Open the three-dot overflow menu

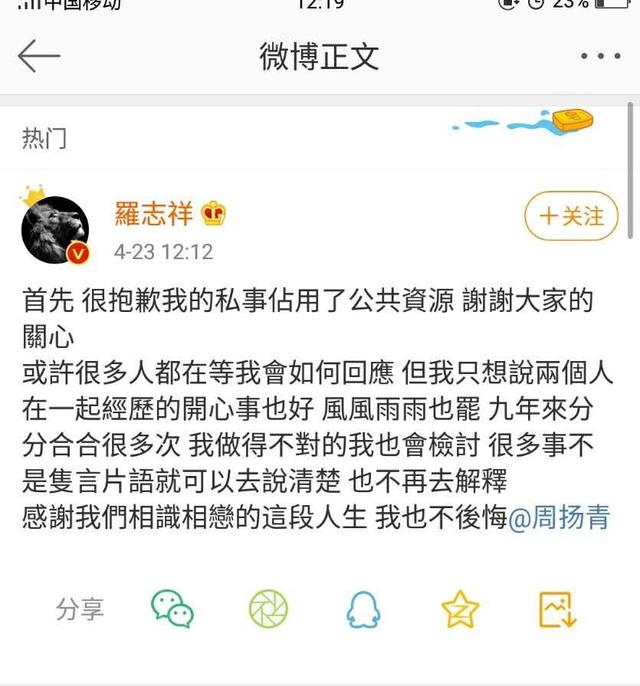tap(601, 57)
